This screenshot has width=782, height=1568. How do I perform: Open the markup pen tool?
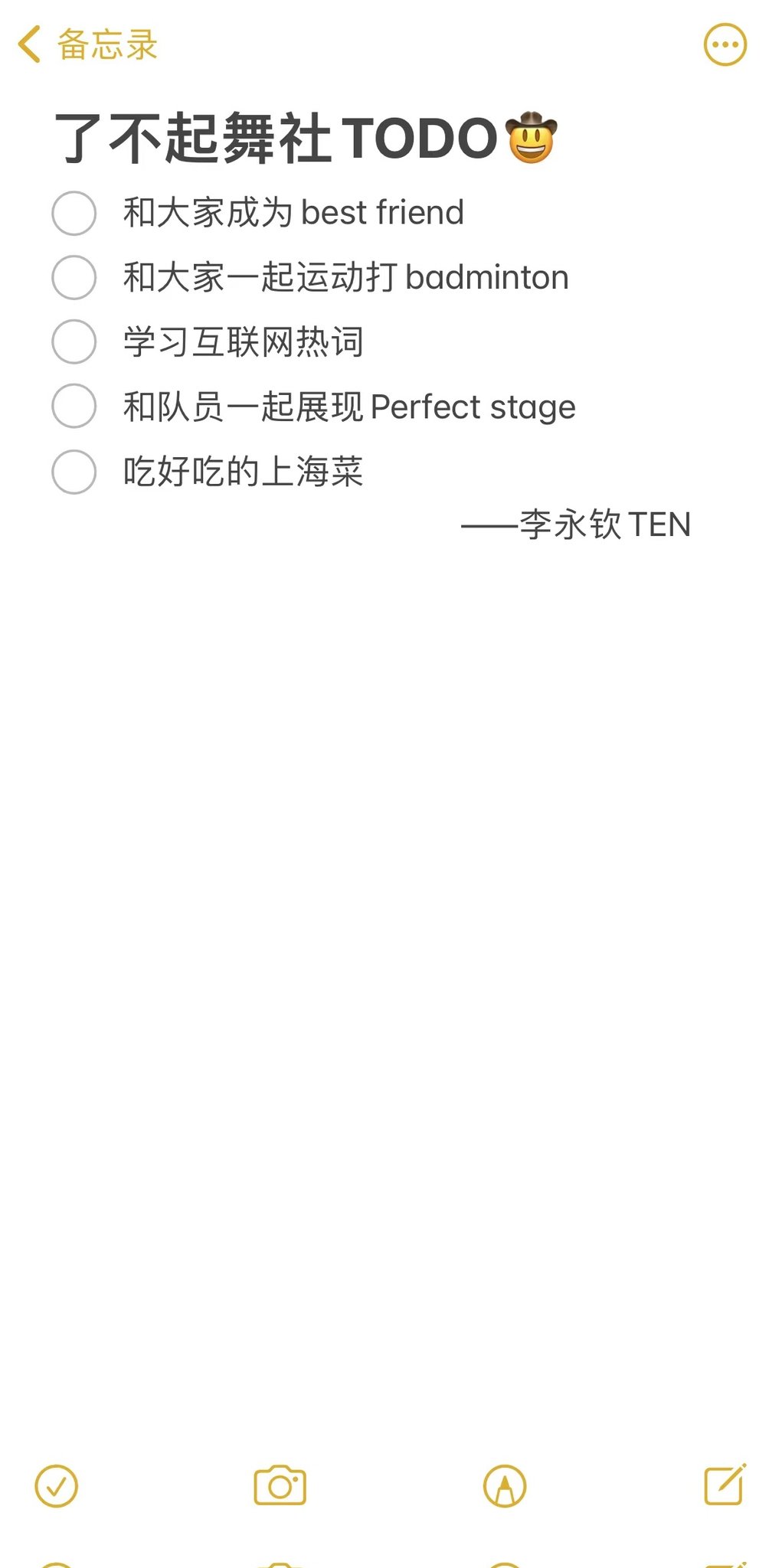click(505, 1486)
